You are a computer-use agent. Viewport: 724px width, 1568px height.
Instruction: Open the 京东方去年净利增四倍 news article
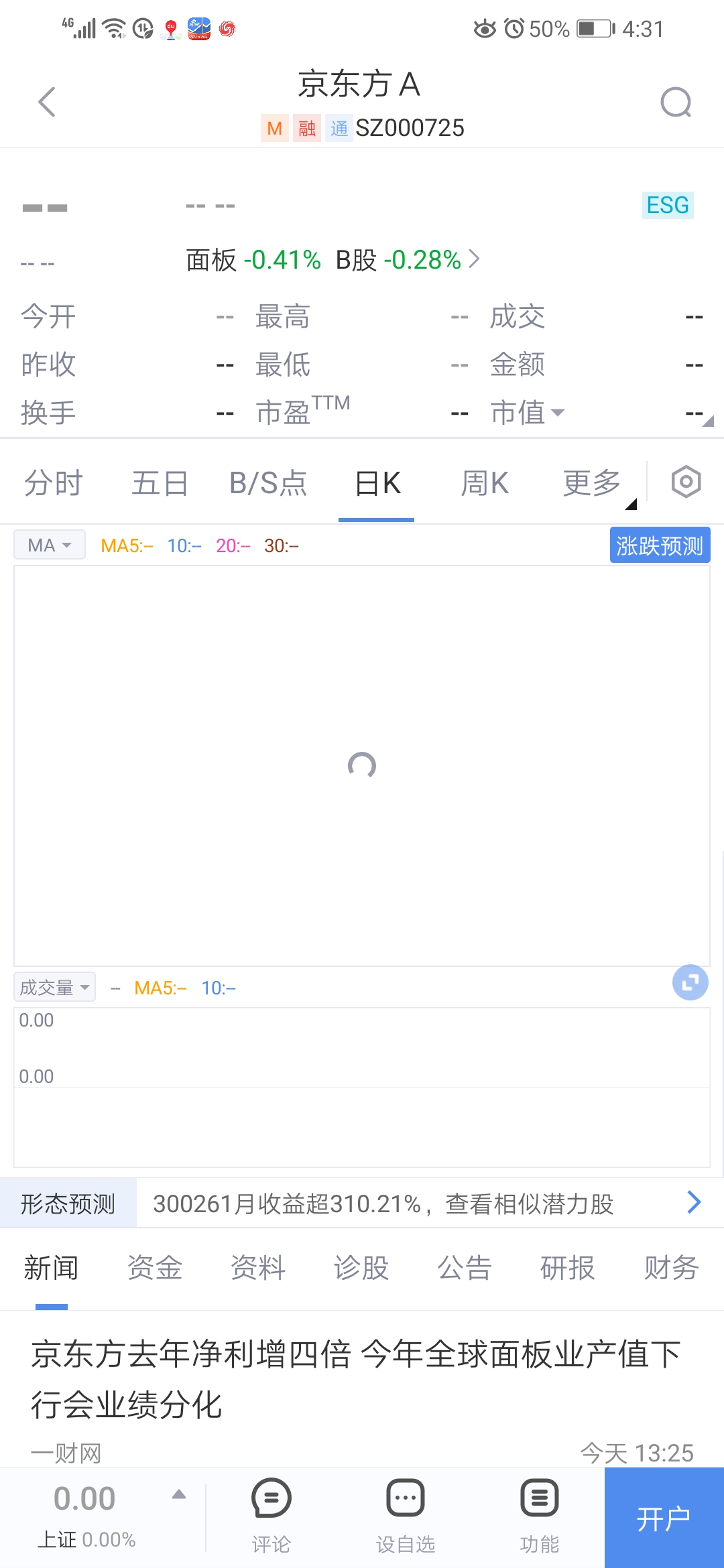(x=355, y=1379)
